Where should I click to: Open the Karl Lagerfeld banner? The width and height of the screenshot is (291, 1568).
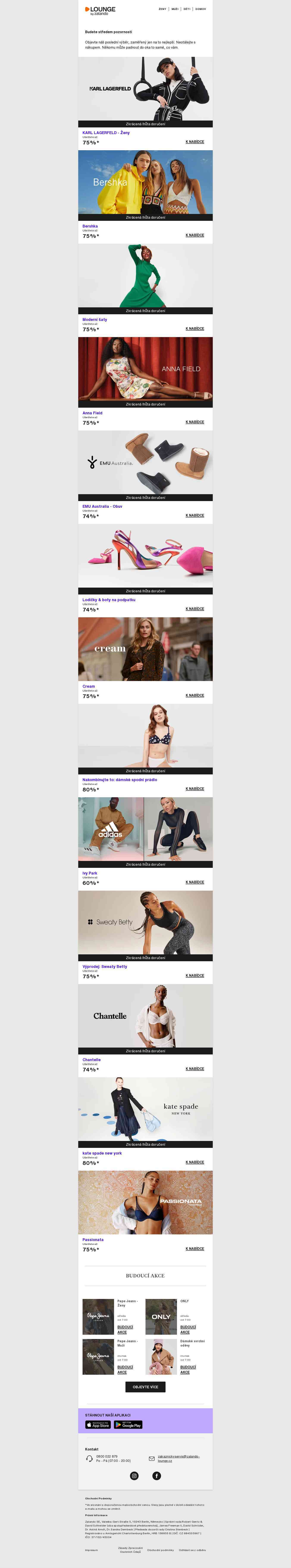click(145, 89)
